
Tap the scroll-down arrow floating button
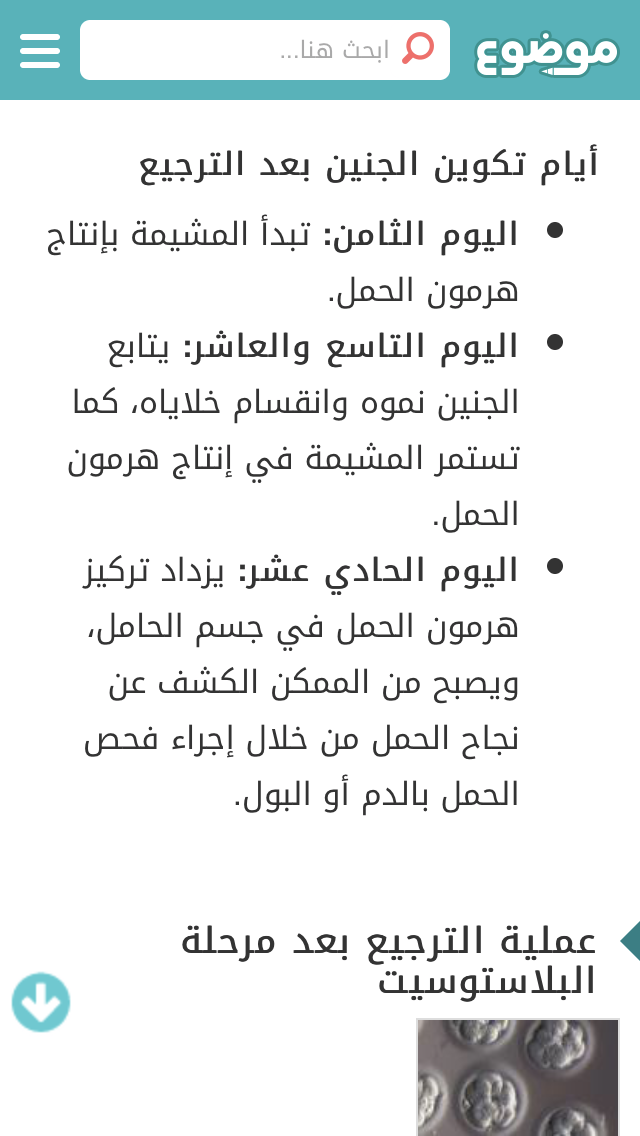pyautogui.click(x=41, y=1002)
